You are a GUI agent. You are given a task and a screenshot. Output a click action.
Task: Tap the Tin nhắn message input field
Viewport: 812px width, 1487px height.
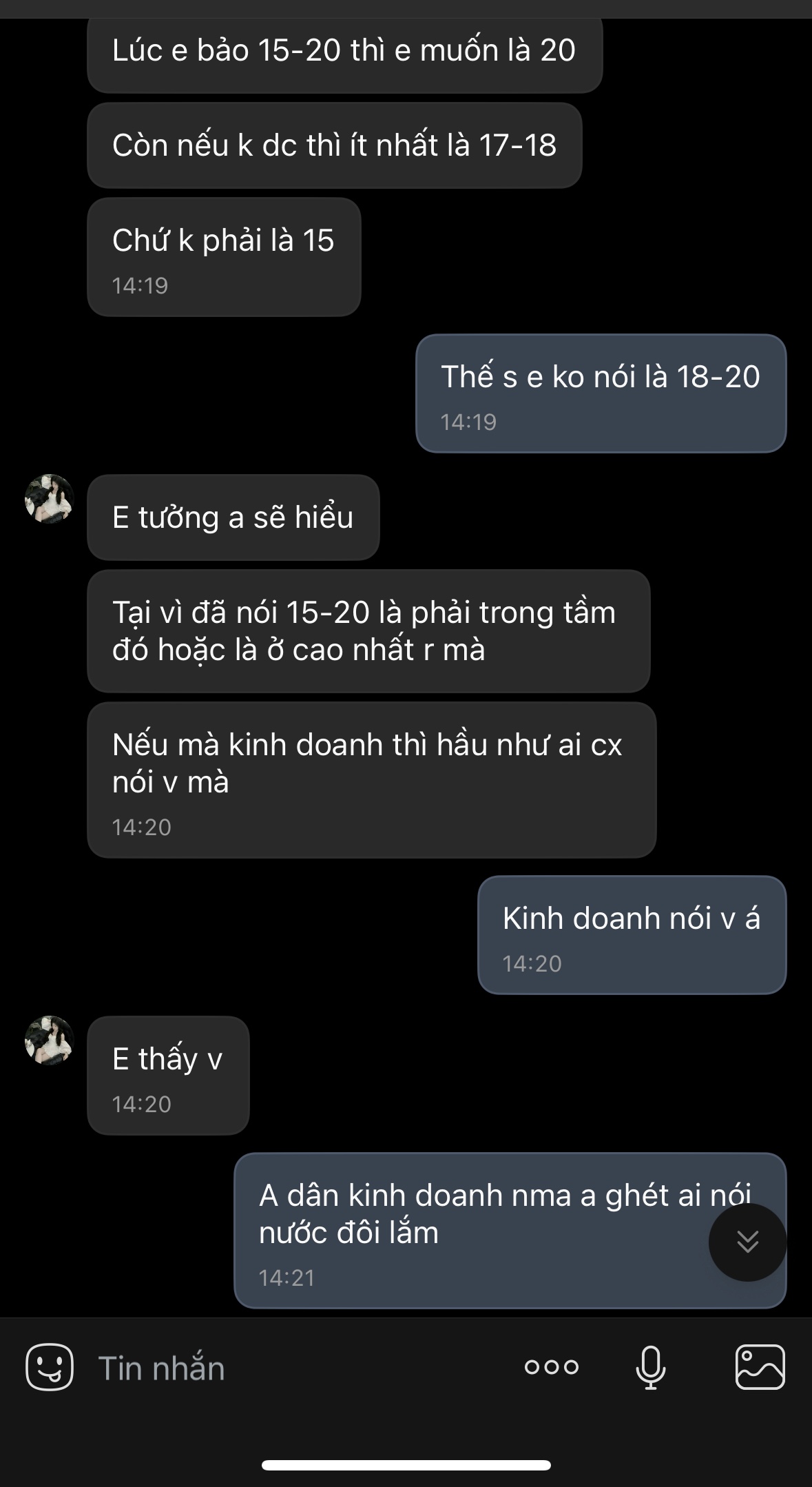point(289,1368)
